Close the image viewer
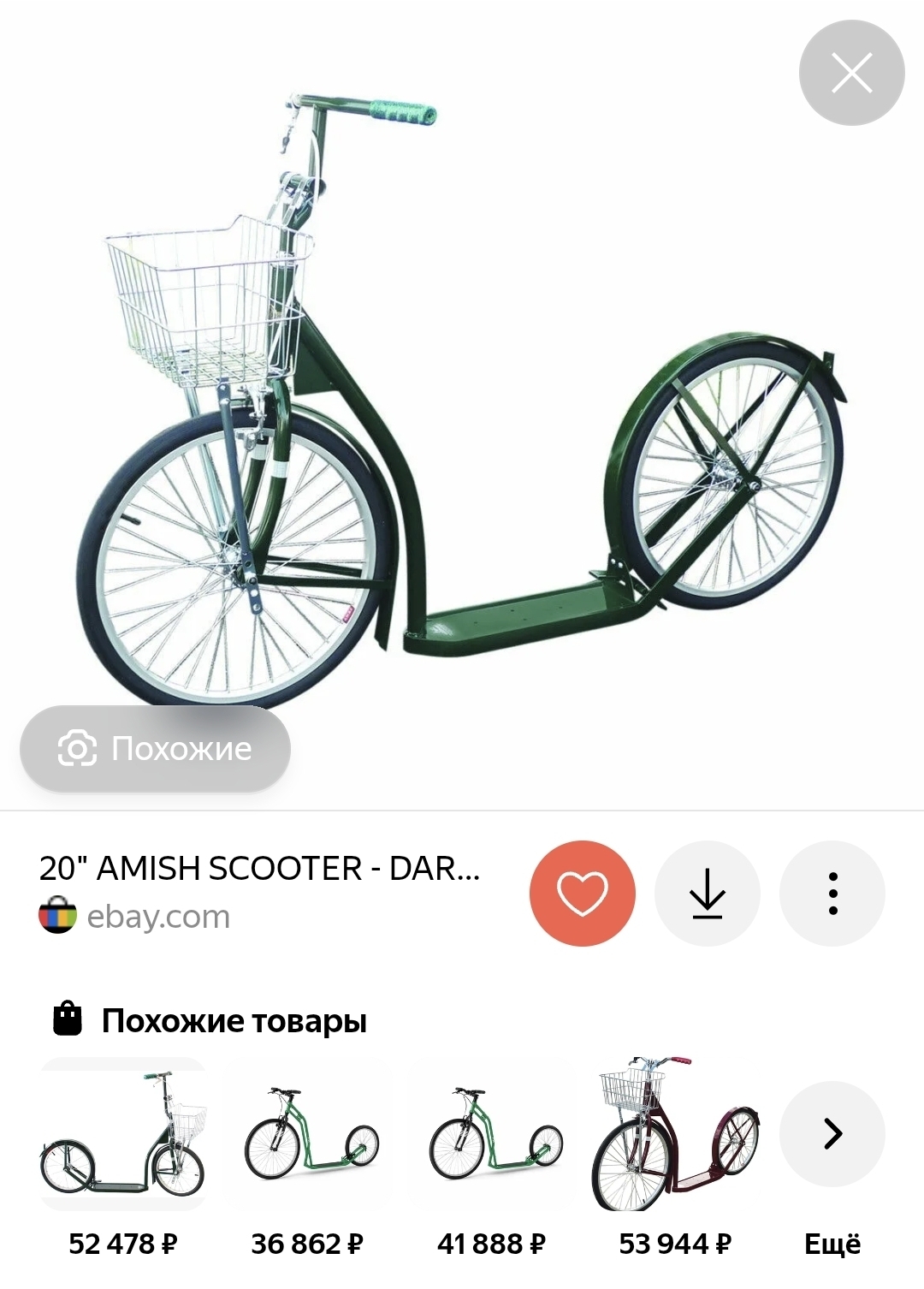The width and height of the screenshot is (924, 1289). (x=851, y=73)
